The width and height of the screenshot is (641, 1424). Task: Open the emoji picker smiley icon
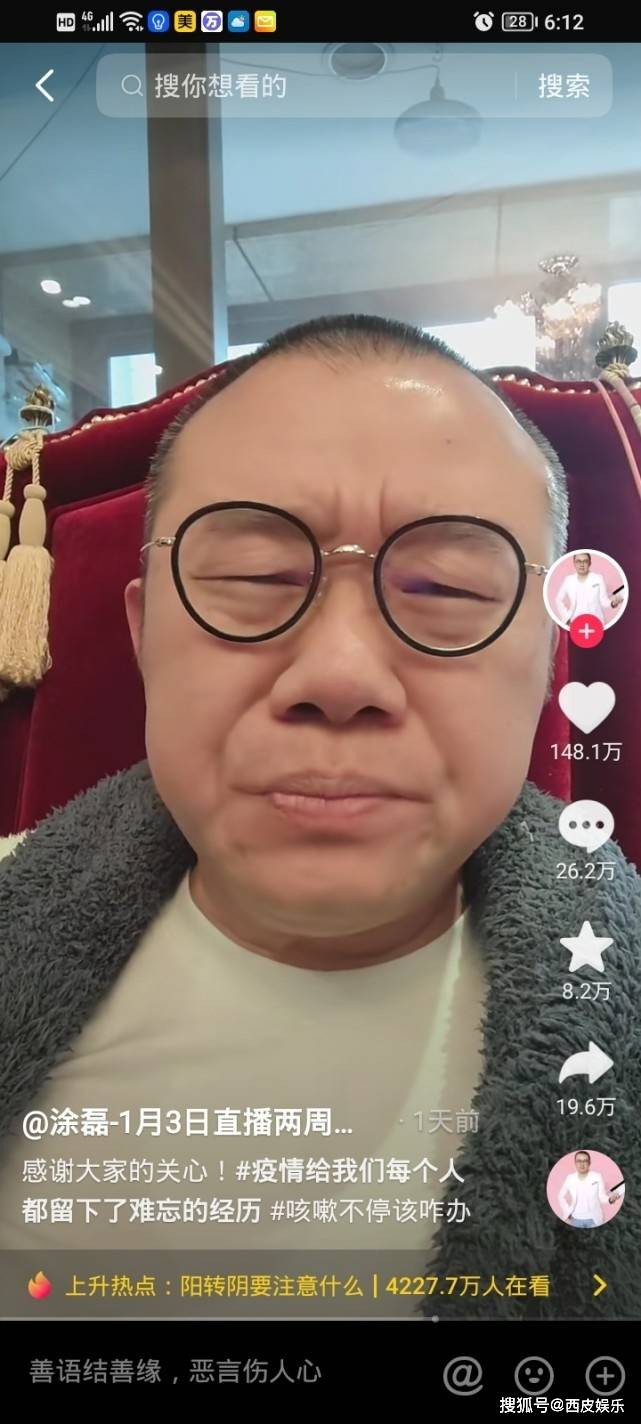pos(533,1375)
